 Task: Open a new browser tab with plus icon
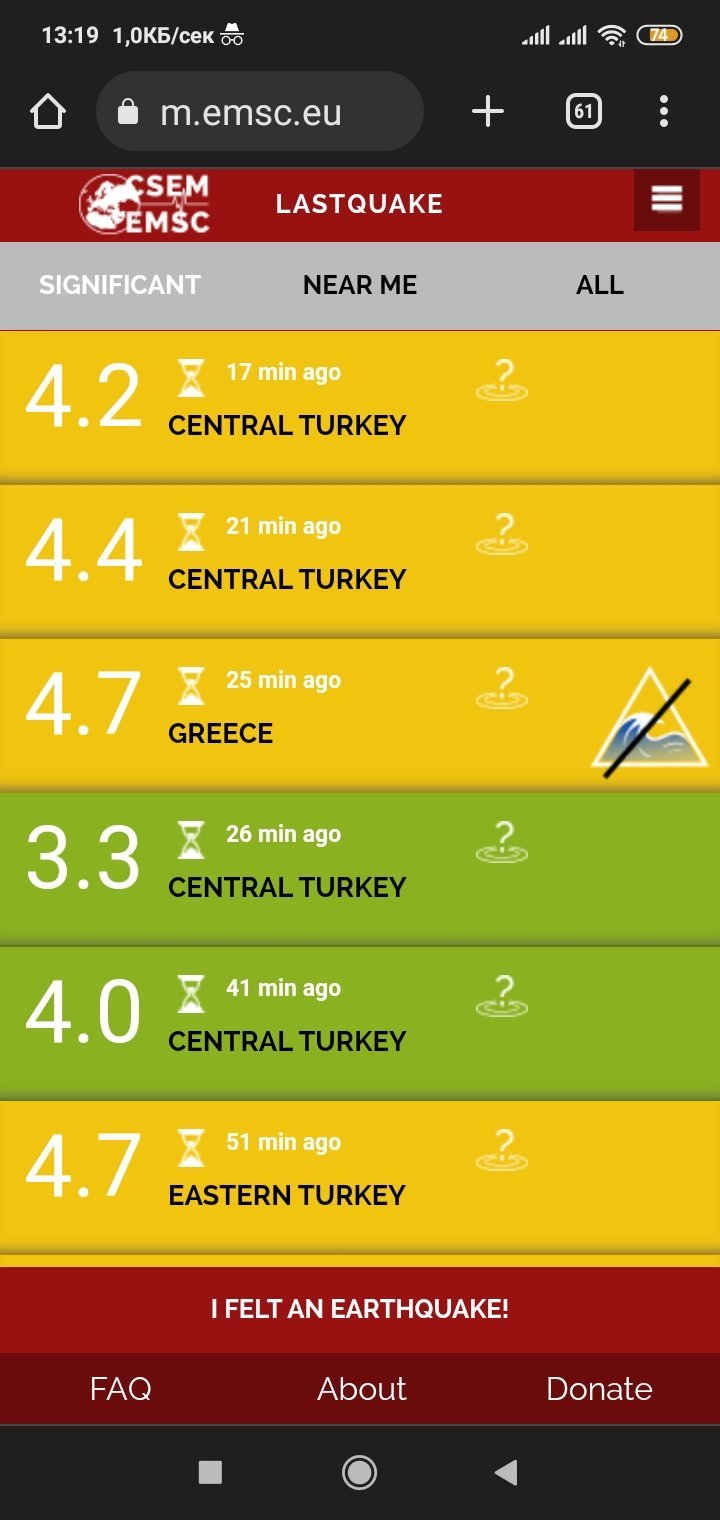click(x=488, y=111)
